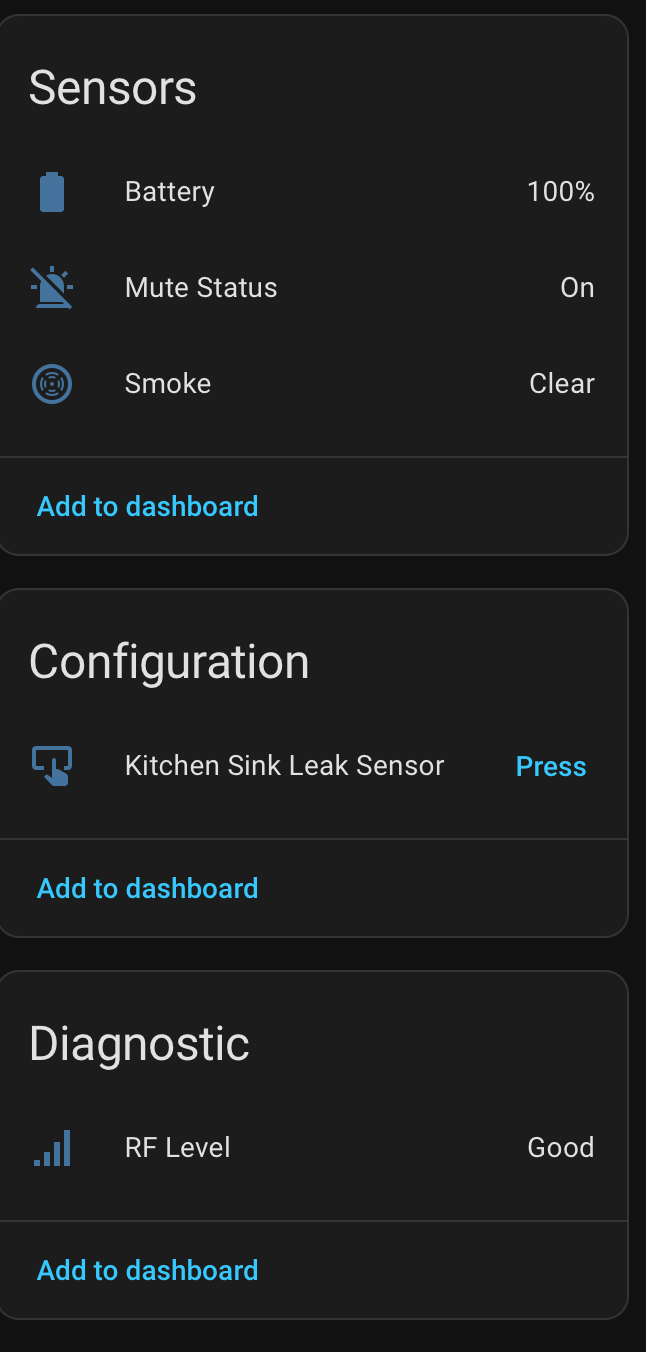
Task: Open the Kitchen Sink Leak Sensor entity
Action: click(284, 766)
